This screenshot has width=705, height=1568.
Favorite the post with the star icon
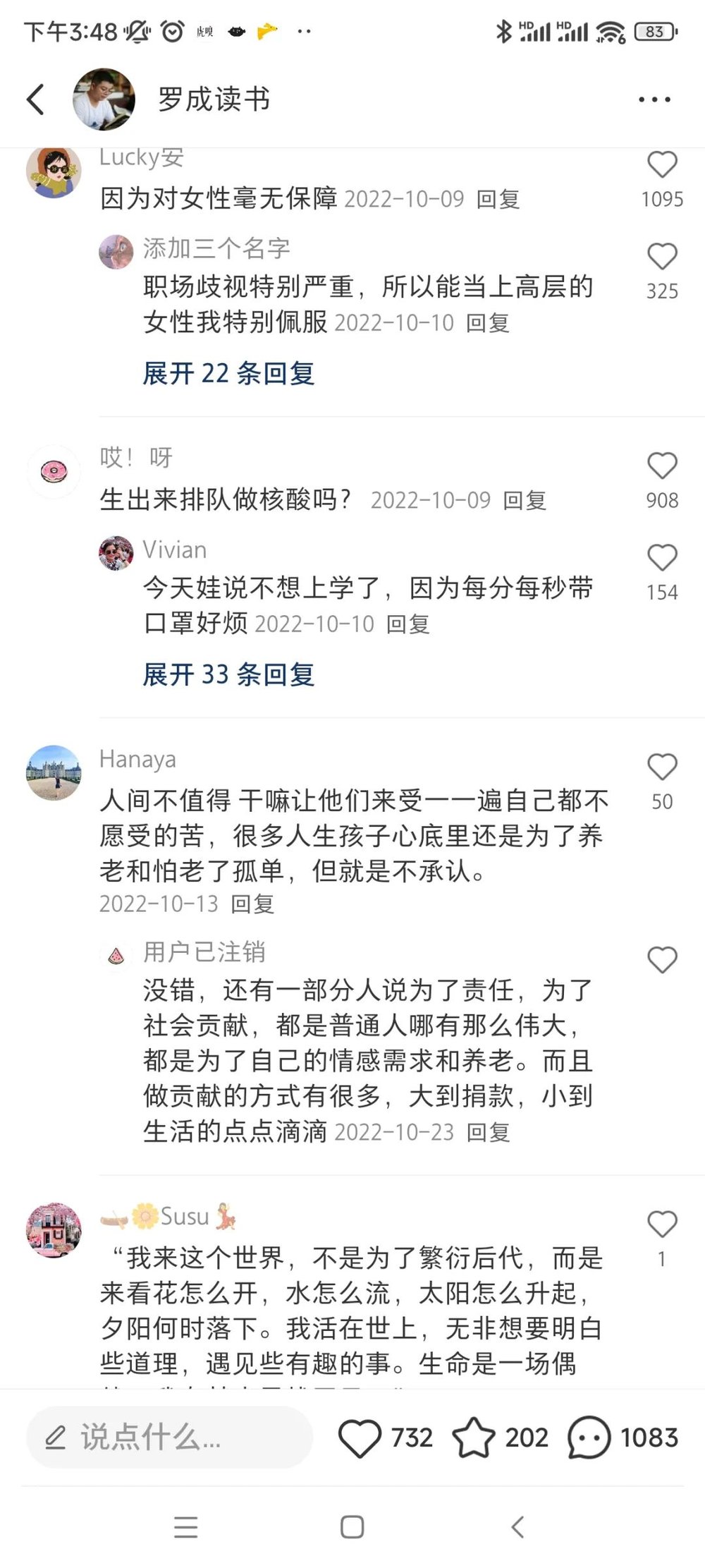pos(473,1438)
